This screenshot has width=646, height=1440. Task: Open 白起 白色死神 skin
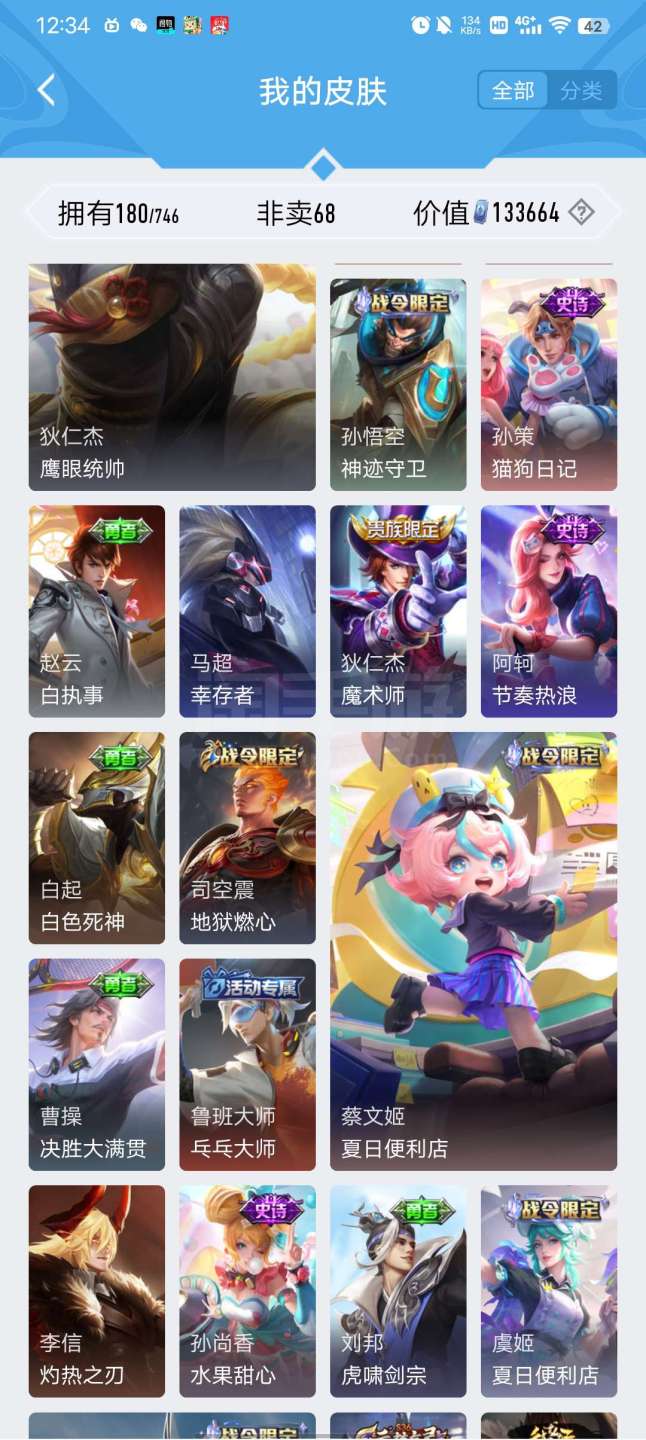click(97, 838)
